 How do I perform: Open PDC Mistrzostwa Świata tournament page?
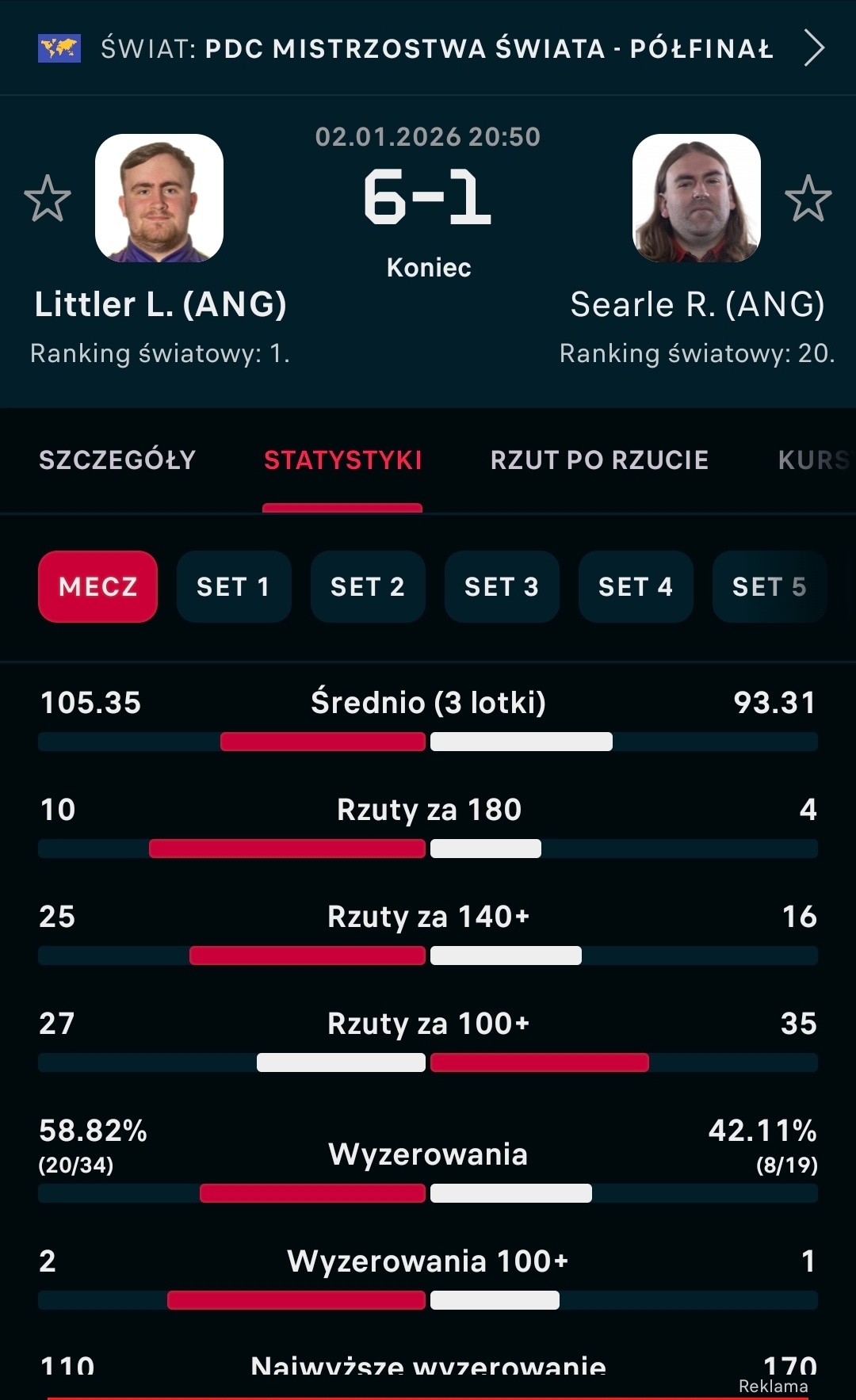click(x=428, y=48)
